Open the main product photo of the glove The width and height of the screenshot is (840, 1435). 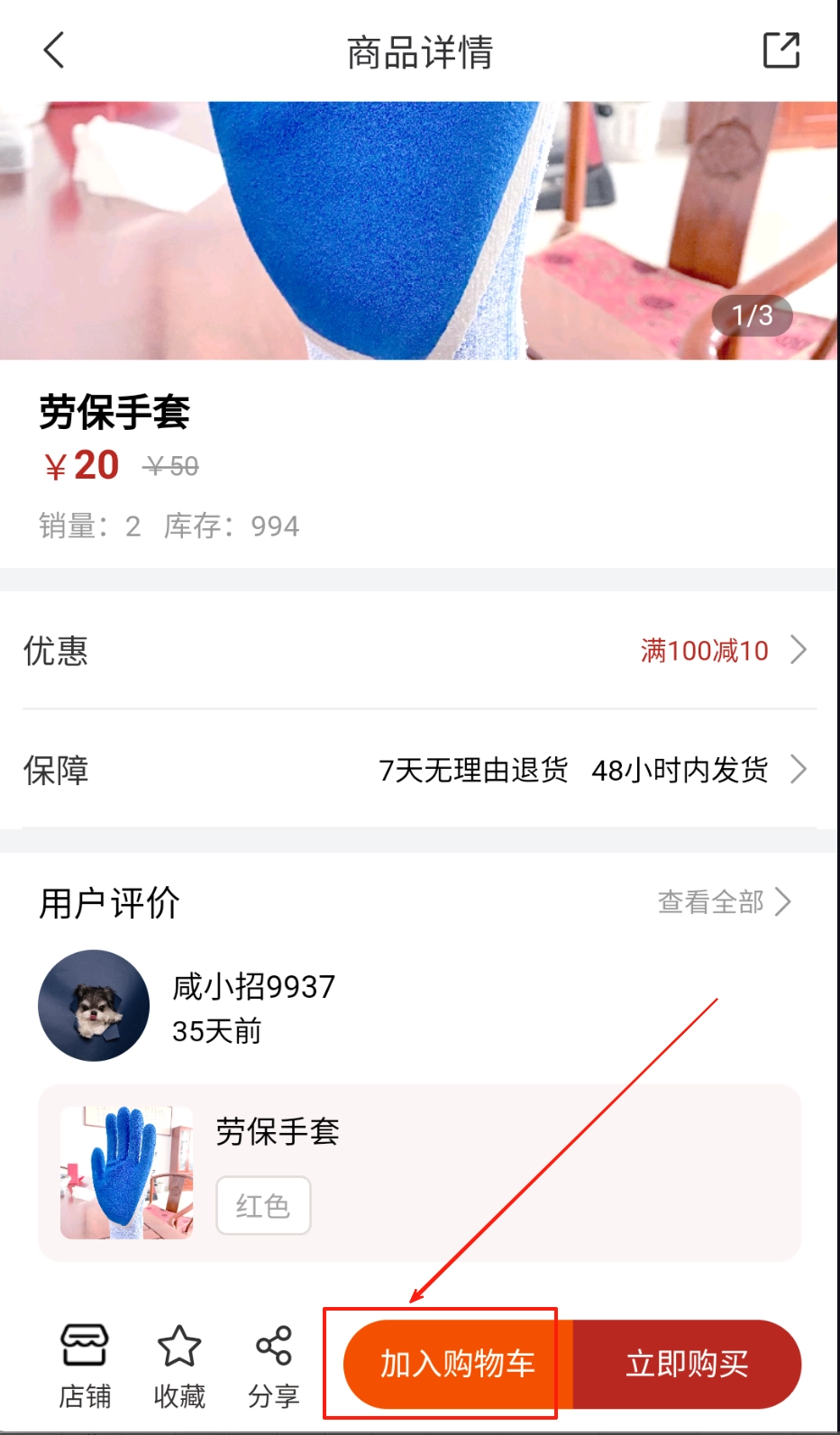pyautogui.click(x=419, y=231)
